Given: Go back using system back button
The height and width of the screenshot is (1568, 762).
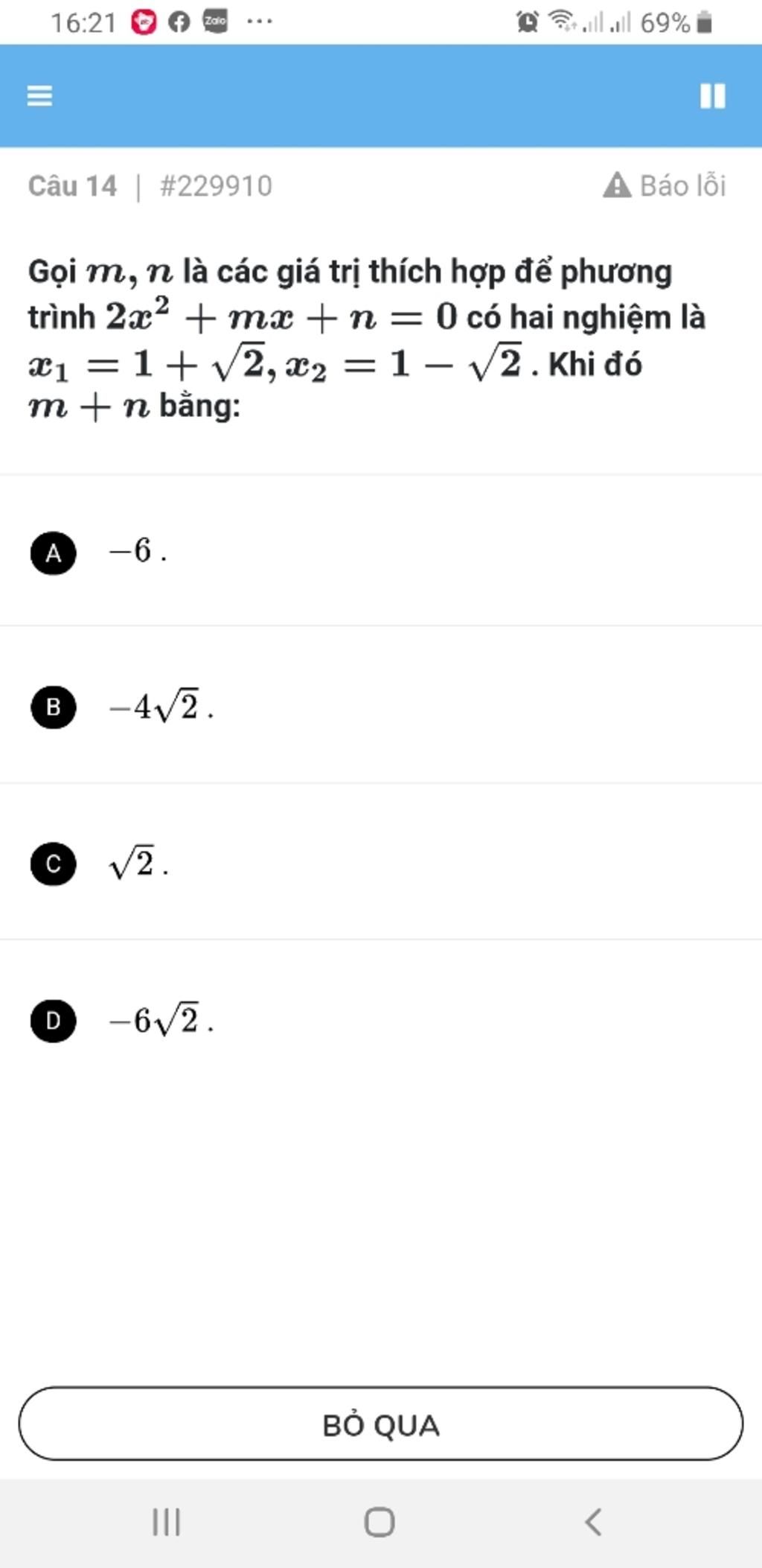Looking at the screenshot, I should [x=593, y=1522].
